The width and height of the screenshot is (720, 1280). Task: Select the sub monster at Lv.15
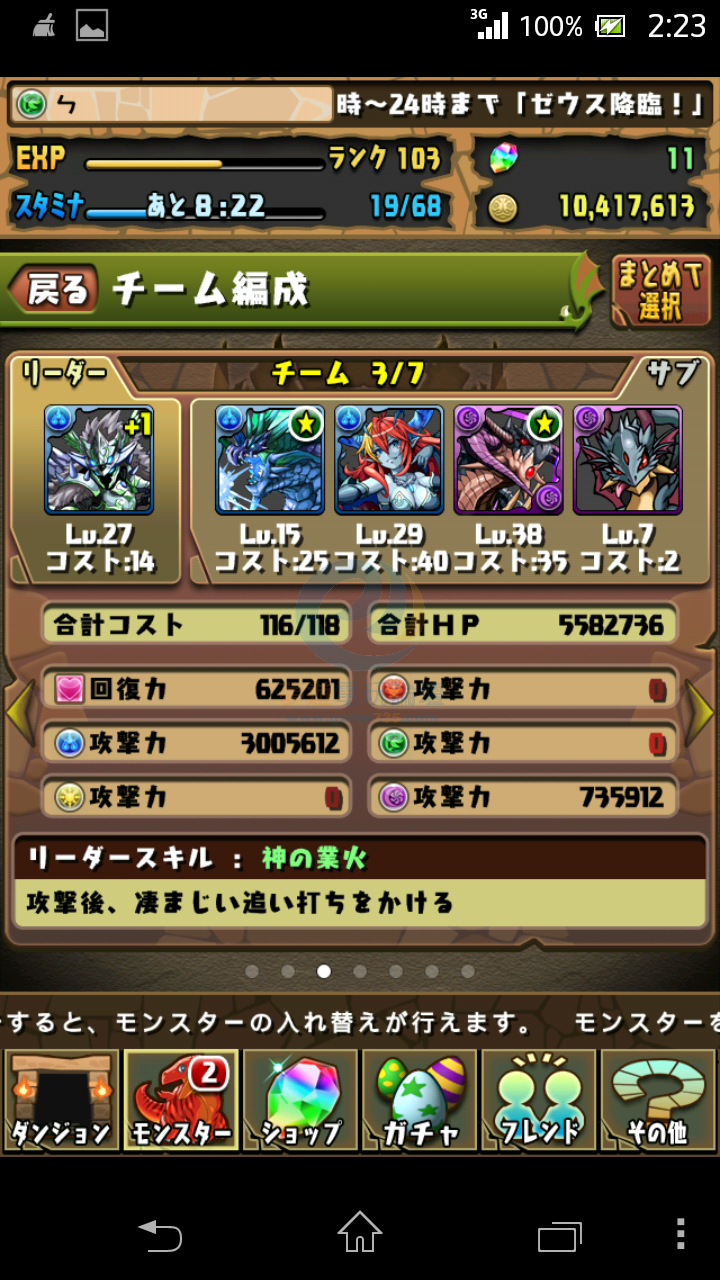pos(270,459)
